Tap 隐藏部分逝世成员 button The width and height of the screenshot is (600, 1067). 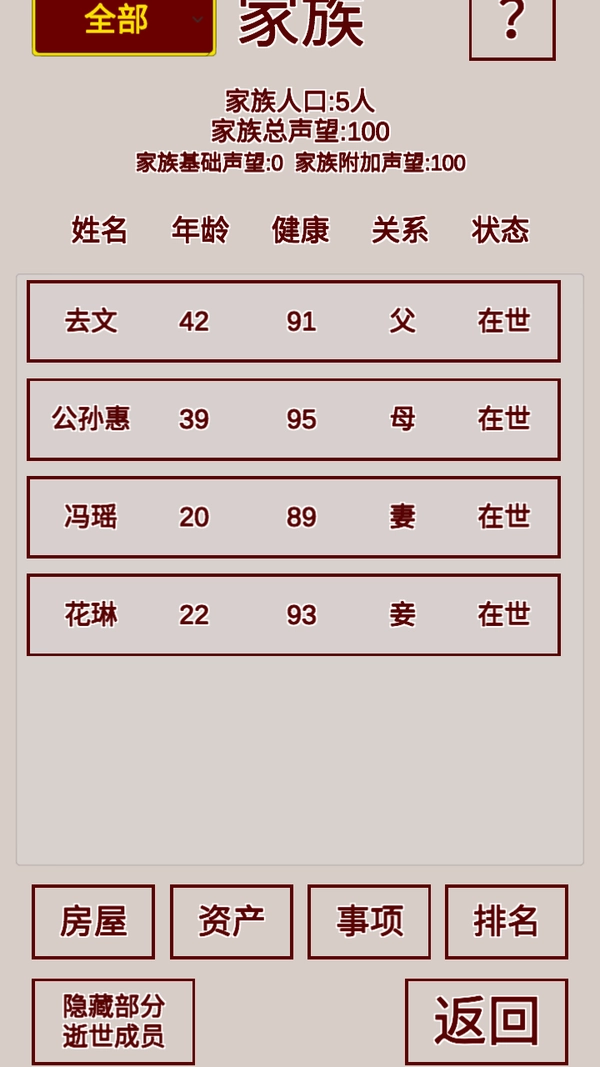point(113,1021)
